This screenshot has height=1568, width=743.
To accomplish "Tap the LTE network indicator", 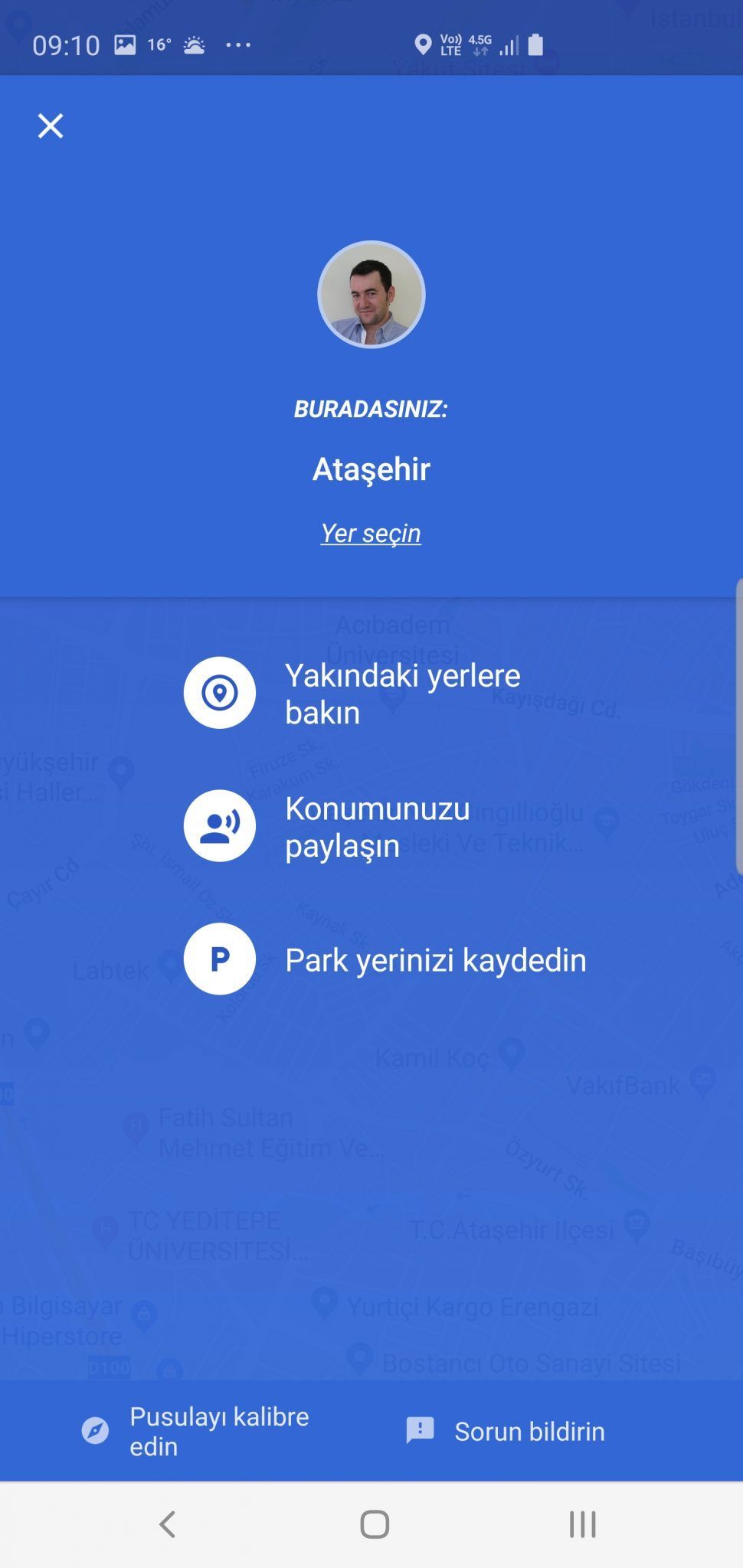I will coord(450,46).
